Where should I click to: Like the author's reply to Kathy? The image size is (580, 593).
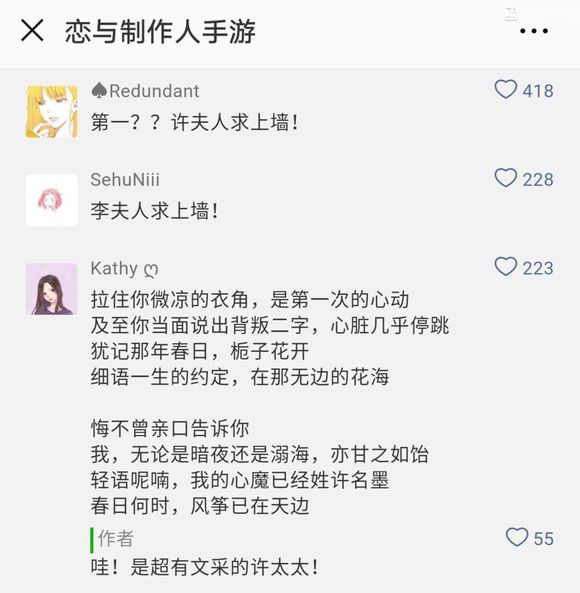516,537
